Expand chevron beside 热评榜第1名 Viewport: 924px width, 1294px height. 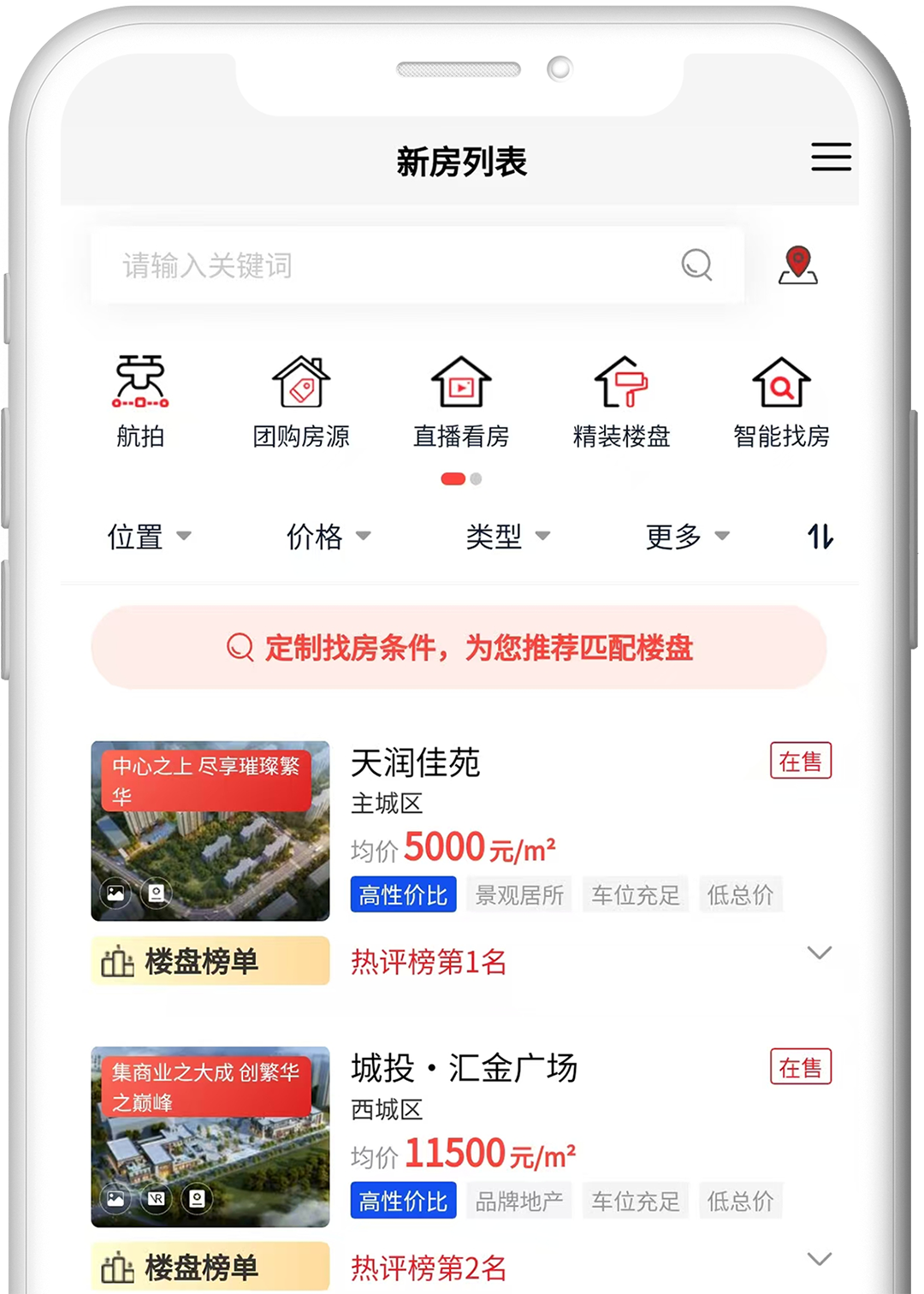[x=819, y=953]
